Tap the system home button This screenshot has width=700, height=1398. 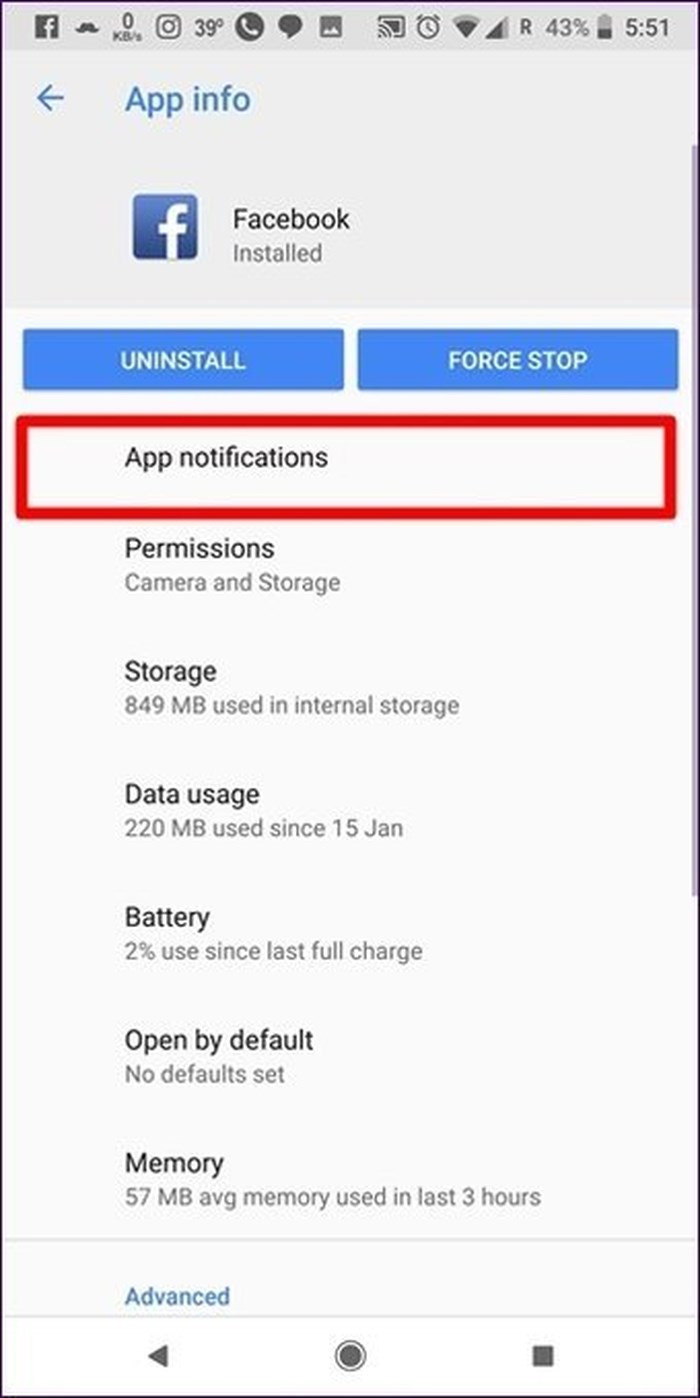click(x=350, y=1355)
